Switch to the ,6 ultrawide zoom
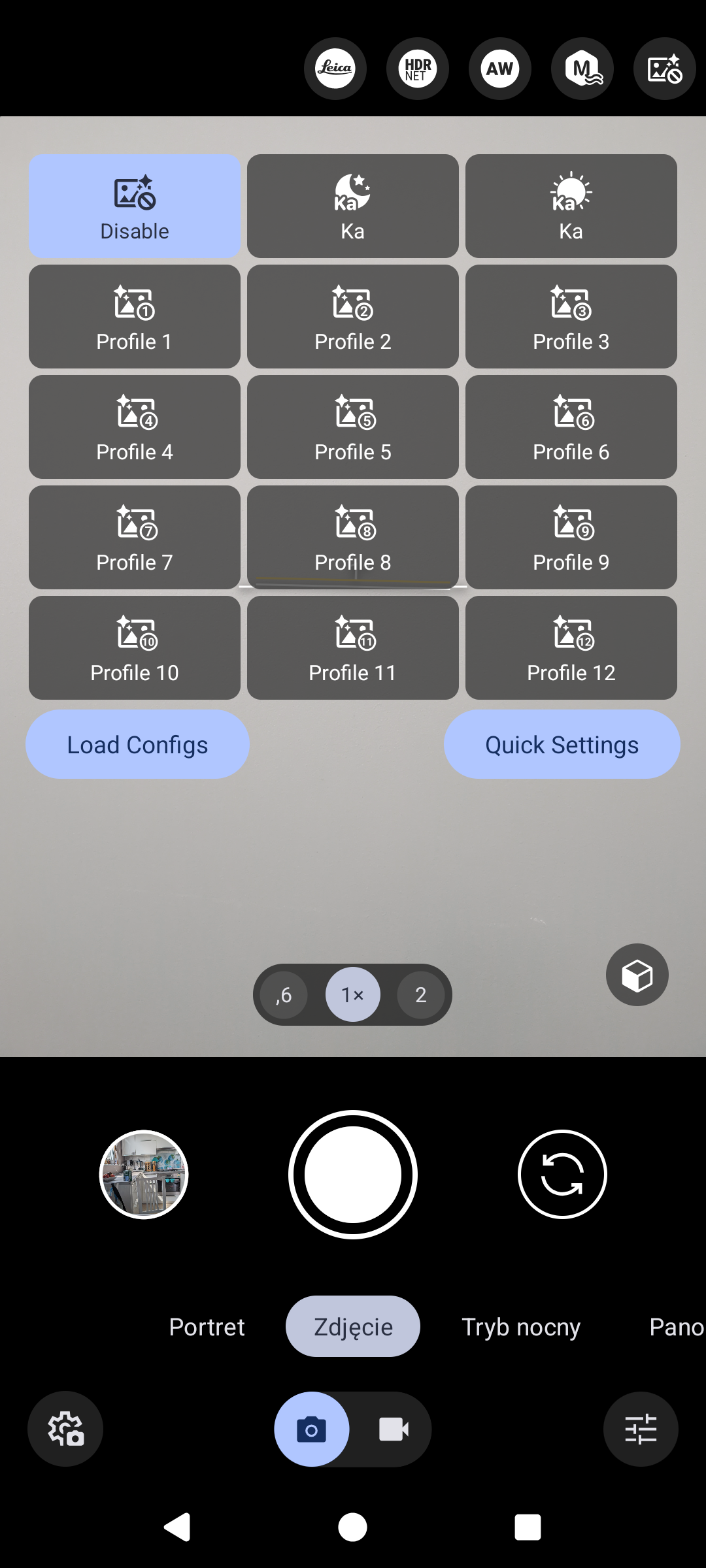706x1568 pixels. coord(284,994)
